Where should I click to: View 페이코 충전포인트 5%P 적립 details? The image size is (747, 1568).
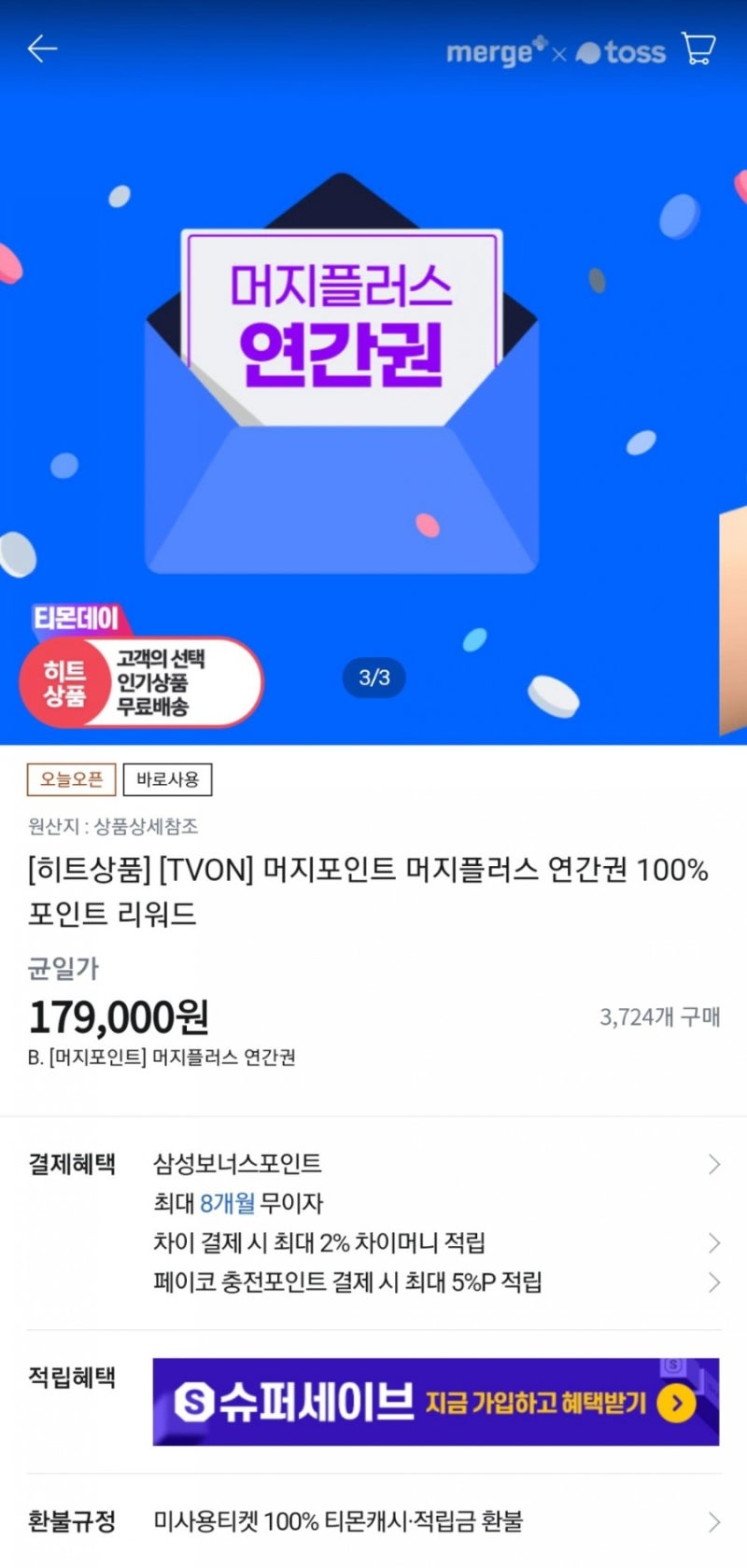click(x=437, y=1281)
